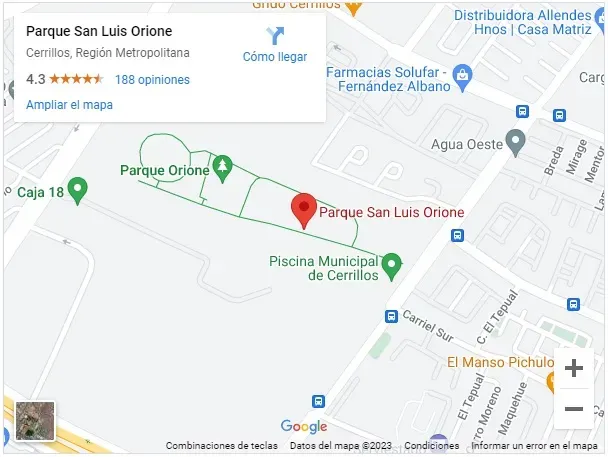
Task: Open the 188 opiniones reviews link
Action: click(x=152, y=79)
